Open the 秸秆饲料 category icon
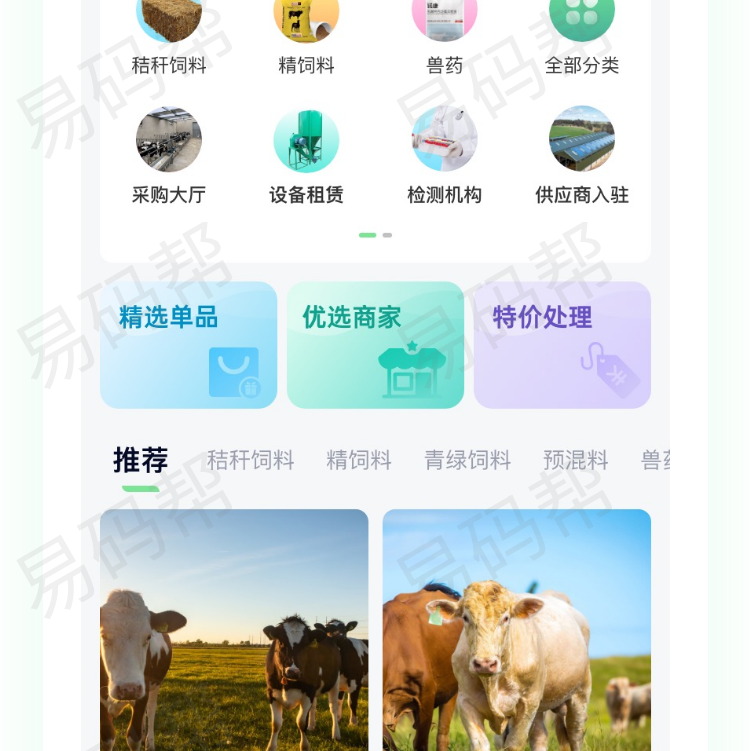 tap(169, 21)
